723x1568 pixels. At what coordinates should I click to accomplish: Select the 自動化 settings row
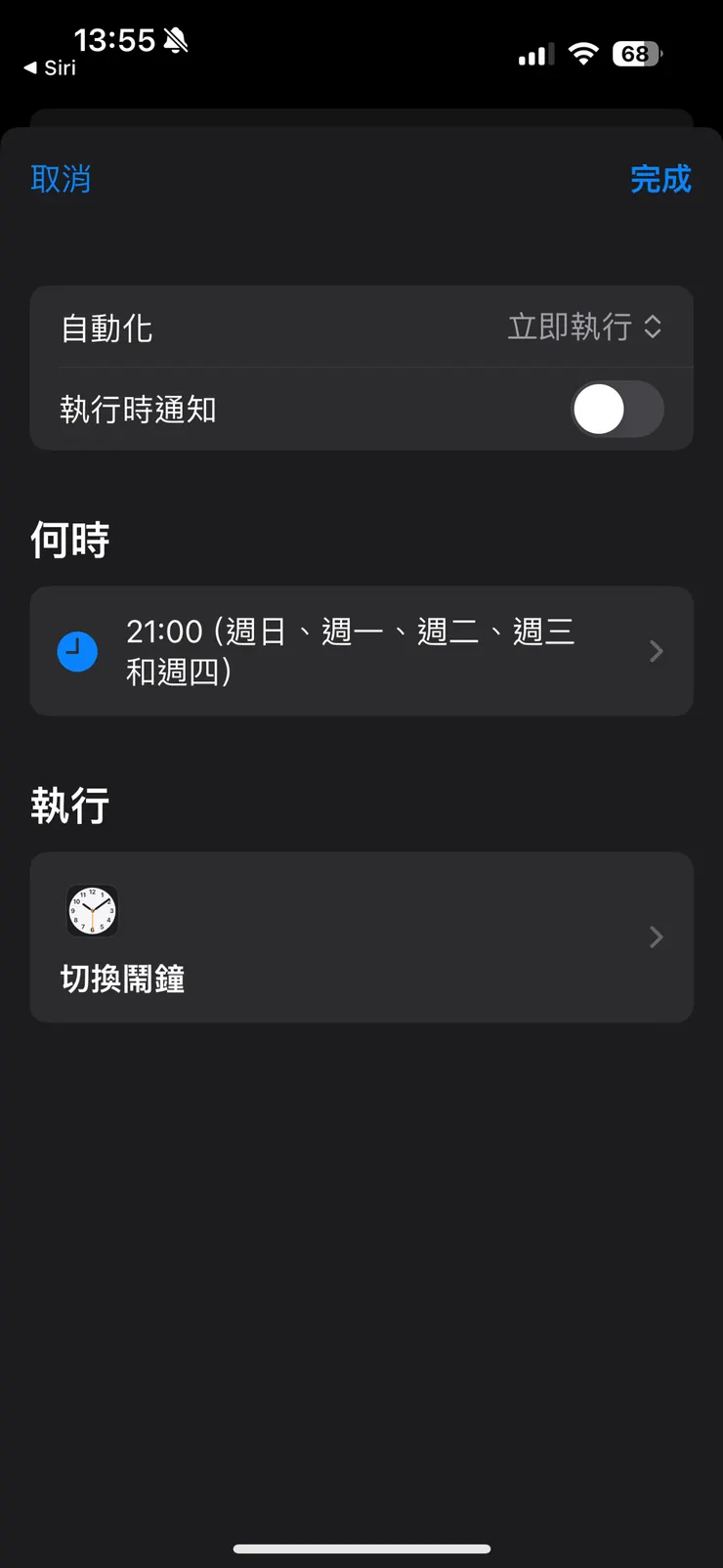(x=106, y=327)
